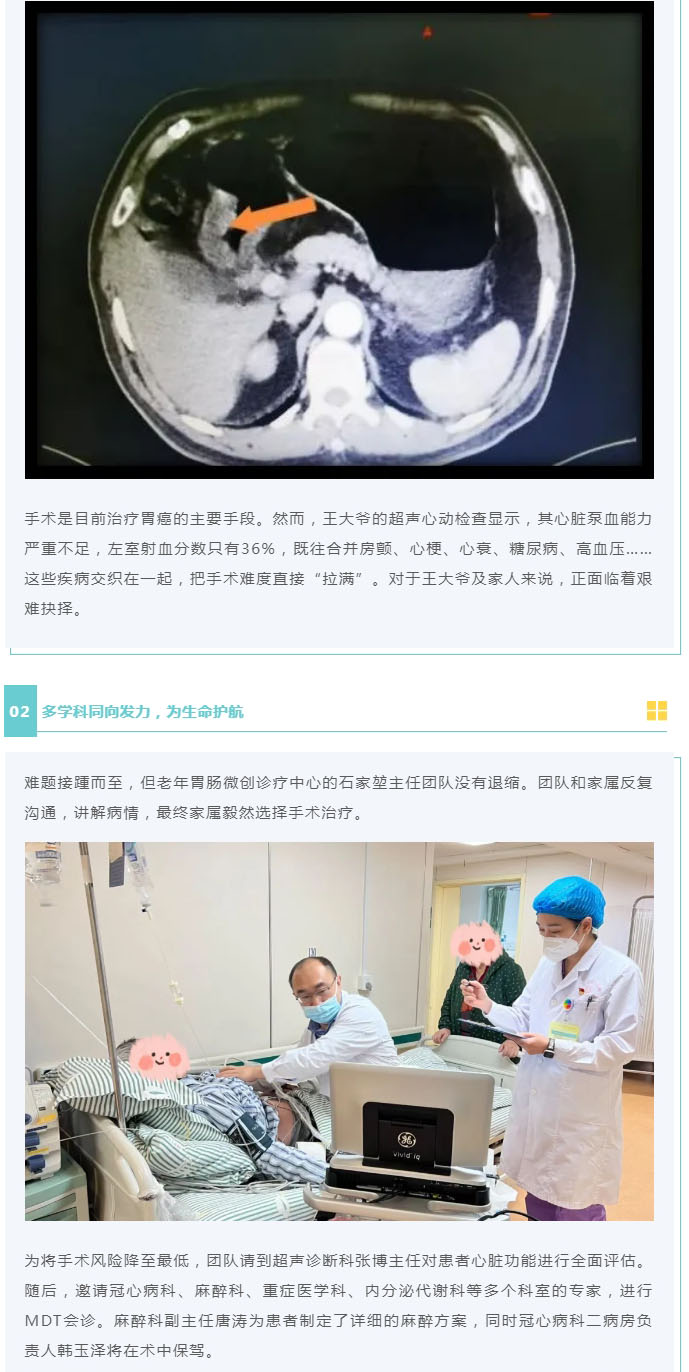Image resolution: width=689 pixels, height=1372 pixels.
Task: Open the CT scan image with orange arrow
Action: (339, 240)
